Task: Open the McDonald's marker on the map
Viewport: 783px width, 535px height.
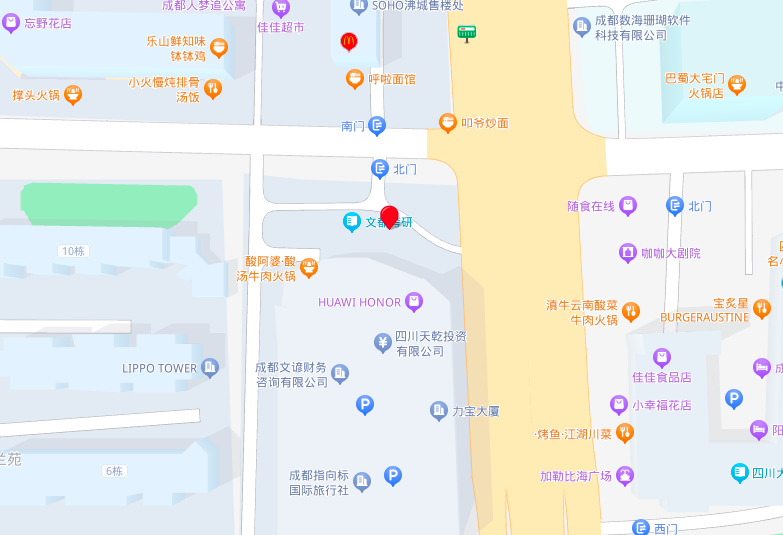Action: click(348, 41)
